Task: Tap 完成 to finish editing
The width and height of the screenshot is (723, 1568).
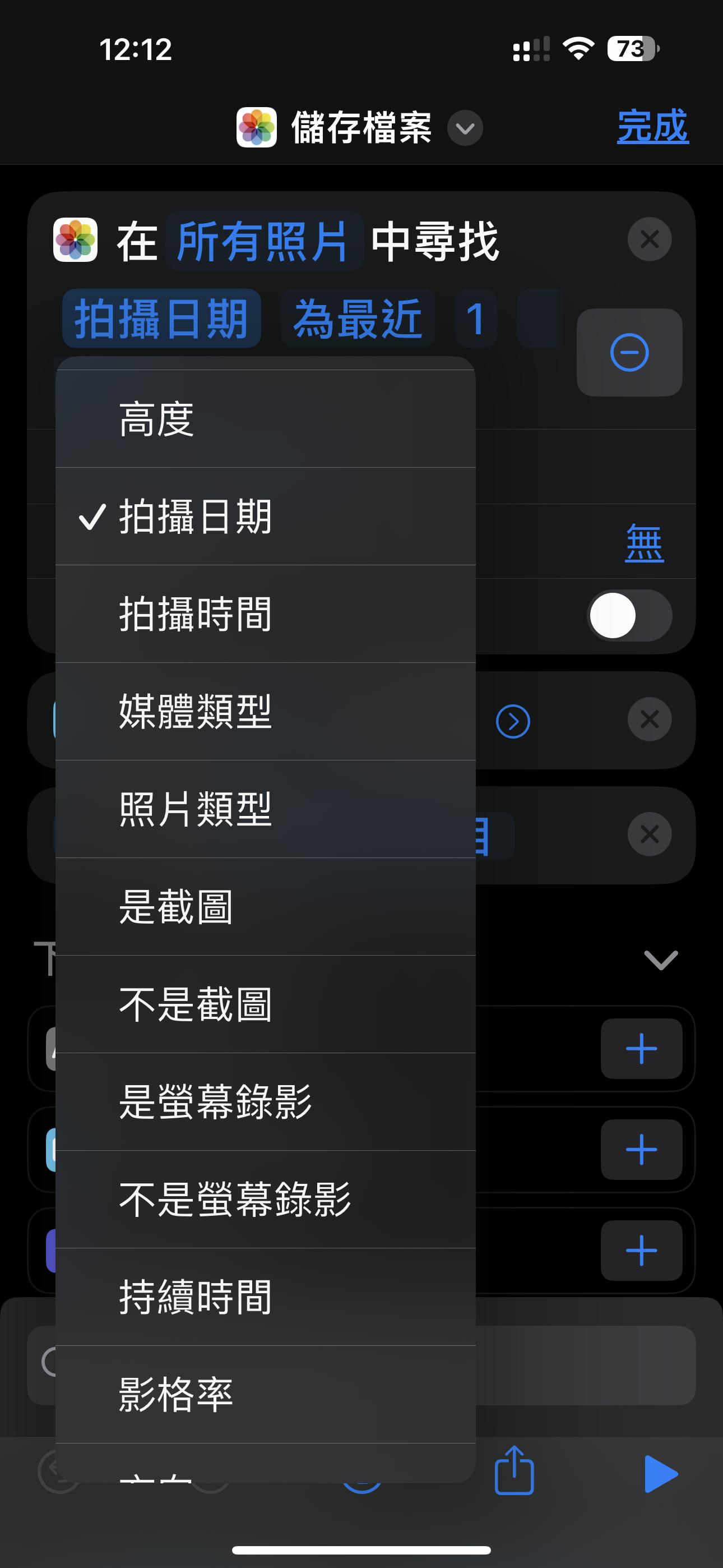Action: (x=652, y=127)
